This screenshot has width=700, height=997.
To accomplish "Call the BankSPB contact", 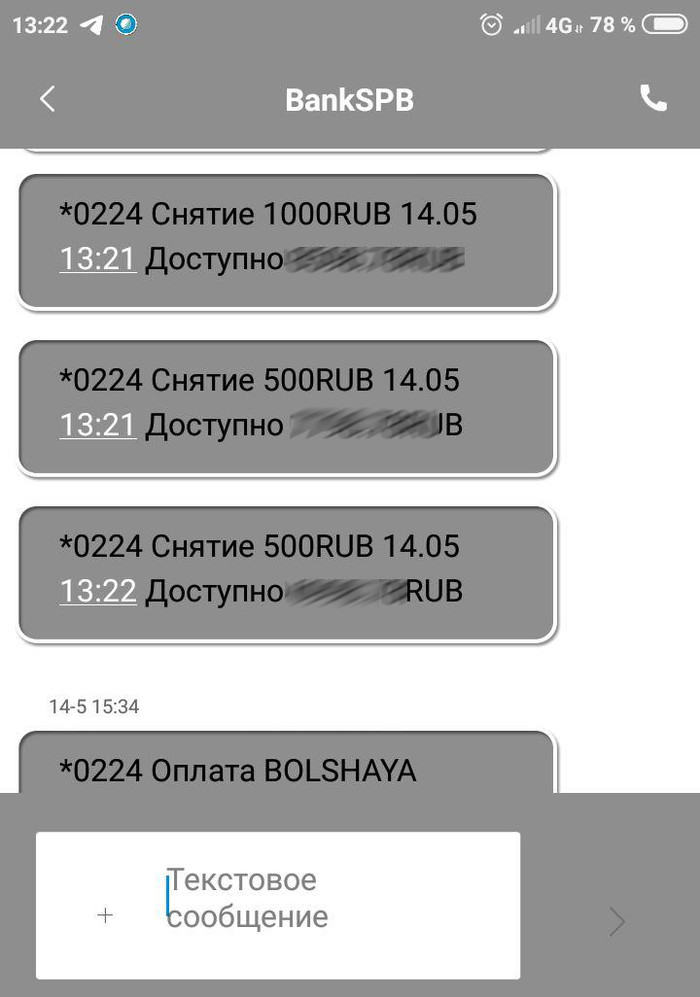I will [x=653, y=98].
